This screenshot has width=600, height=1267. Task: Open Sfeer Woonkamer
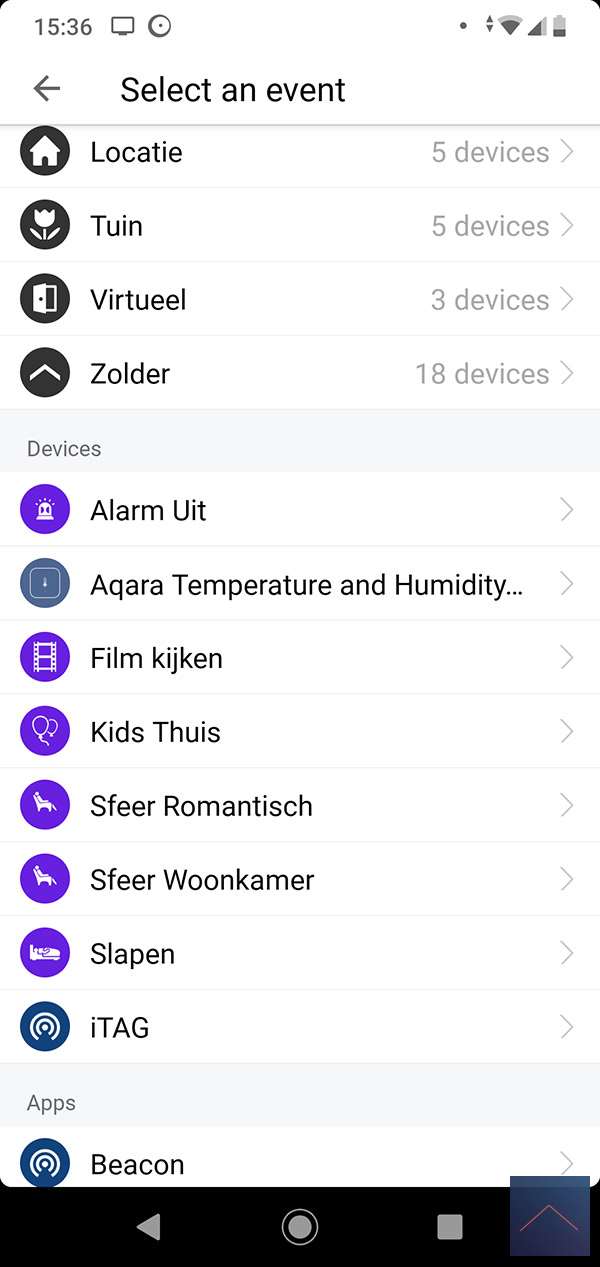coord(300,880)
